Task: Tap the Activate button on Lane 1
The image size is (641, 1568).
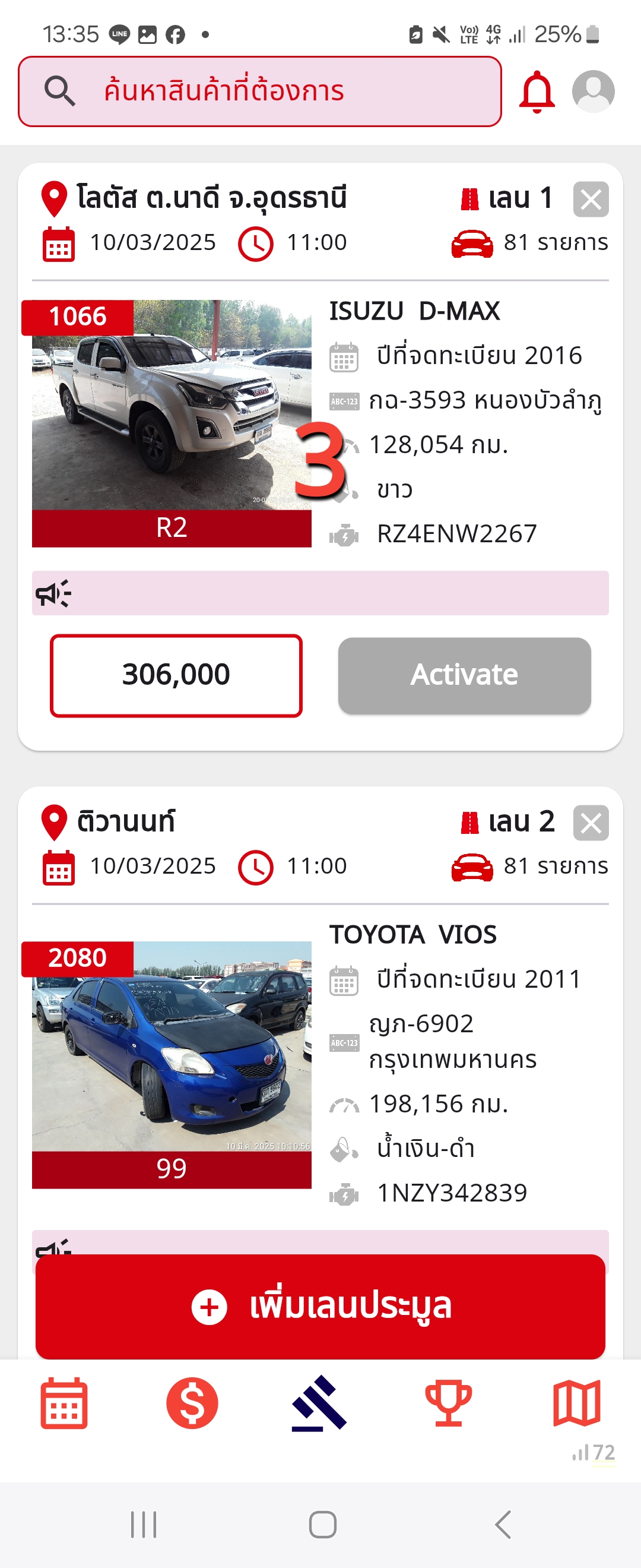Action: (464, 675)
